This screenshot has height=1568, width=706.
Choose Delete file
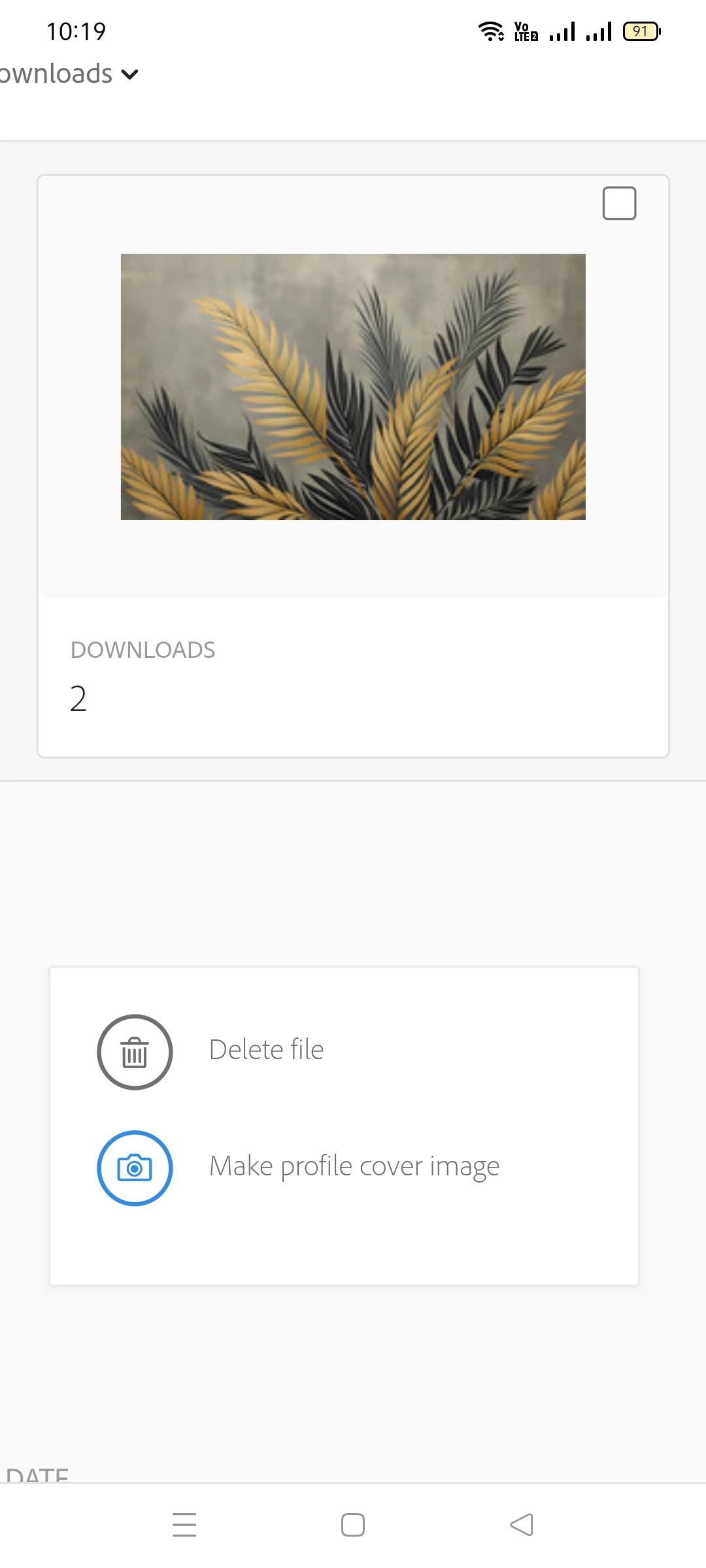click(x=266, y=1051)
